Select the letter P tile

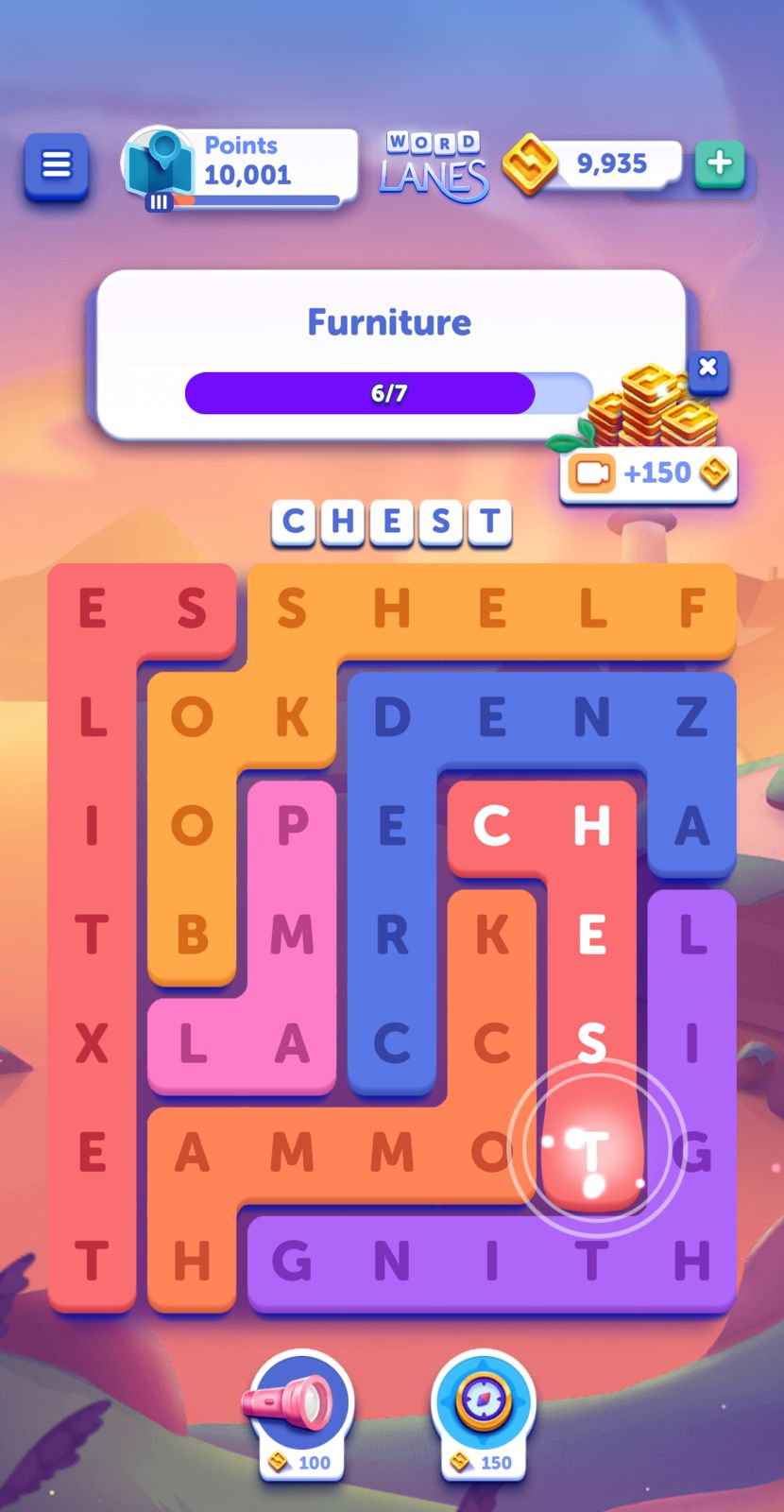(292, 826)
